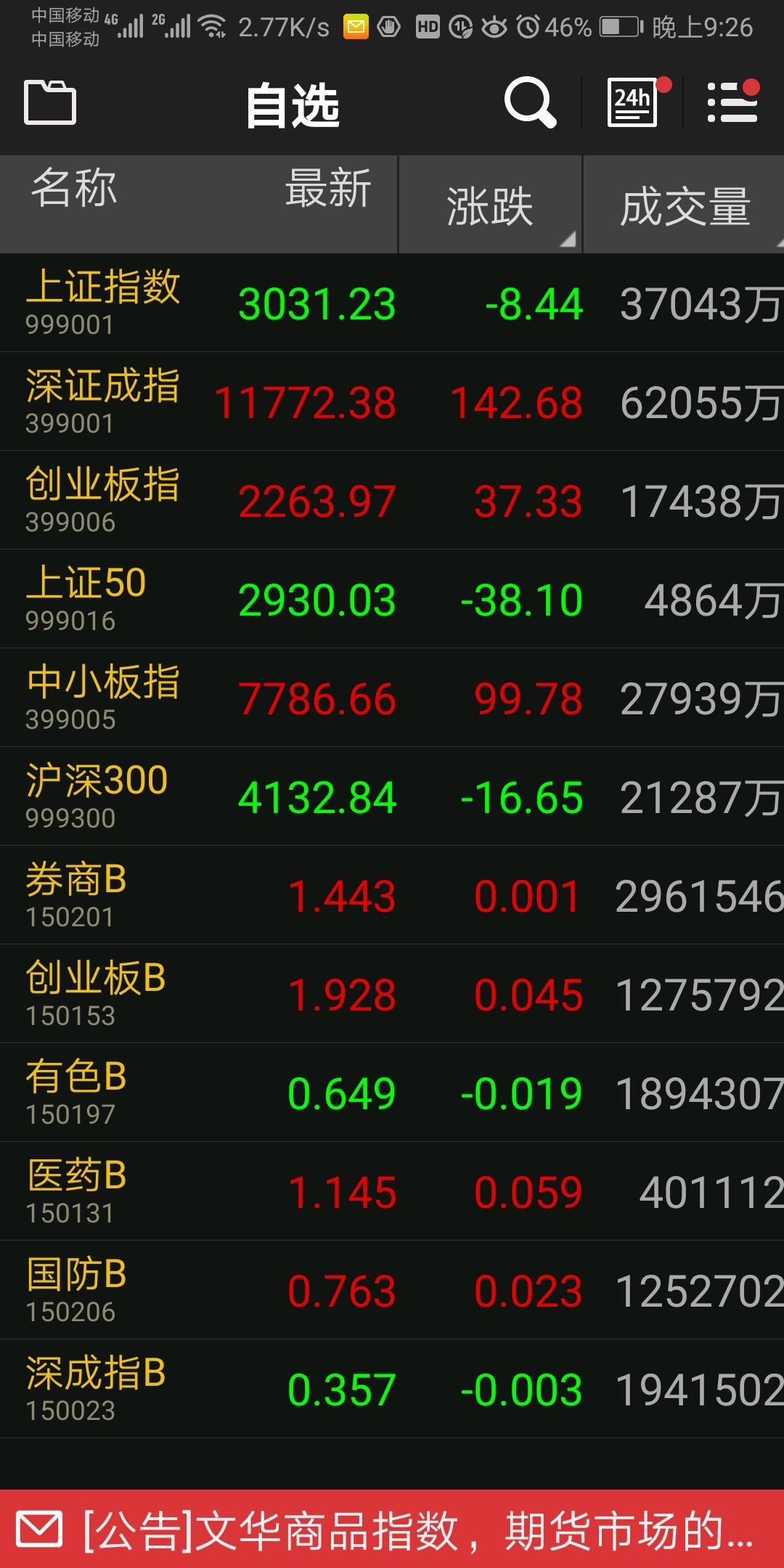Viewport: 784px width, 1568px height.
Task: Select 深成指B 150023 row
Action: [x=392, y=1389]
